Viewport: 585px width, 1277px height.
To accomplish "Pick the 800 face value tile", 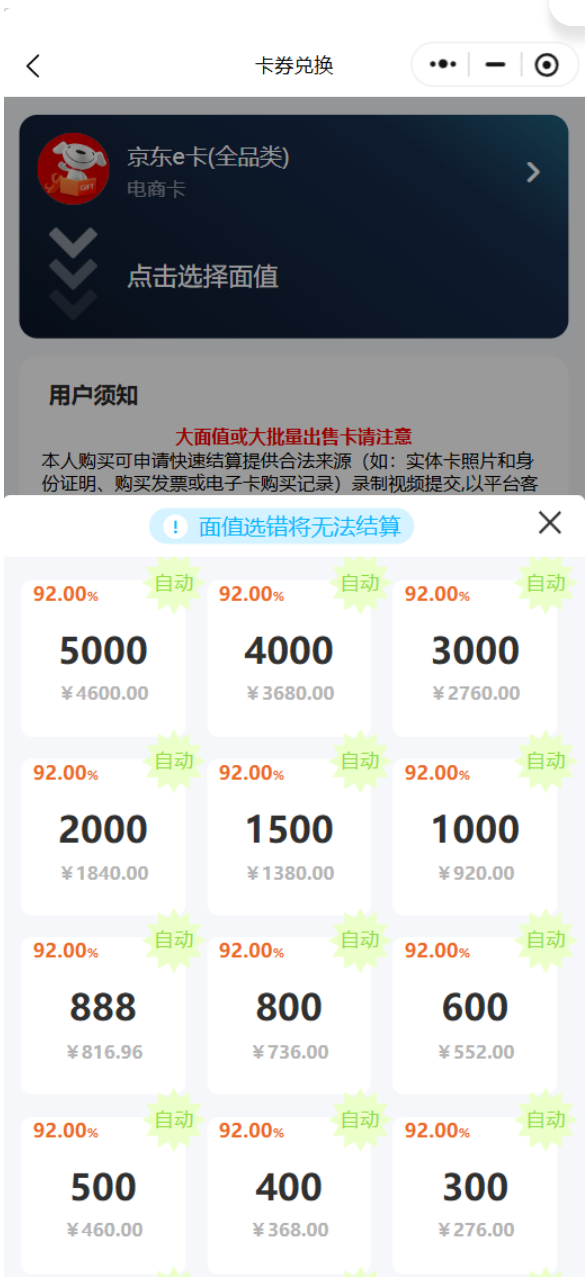I will (x=289, y=1015).
